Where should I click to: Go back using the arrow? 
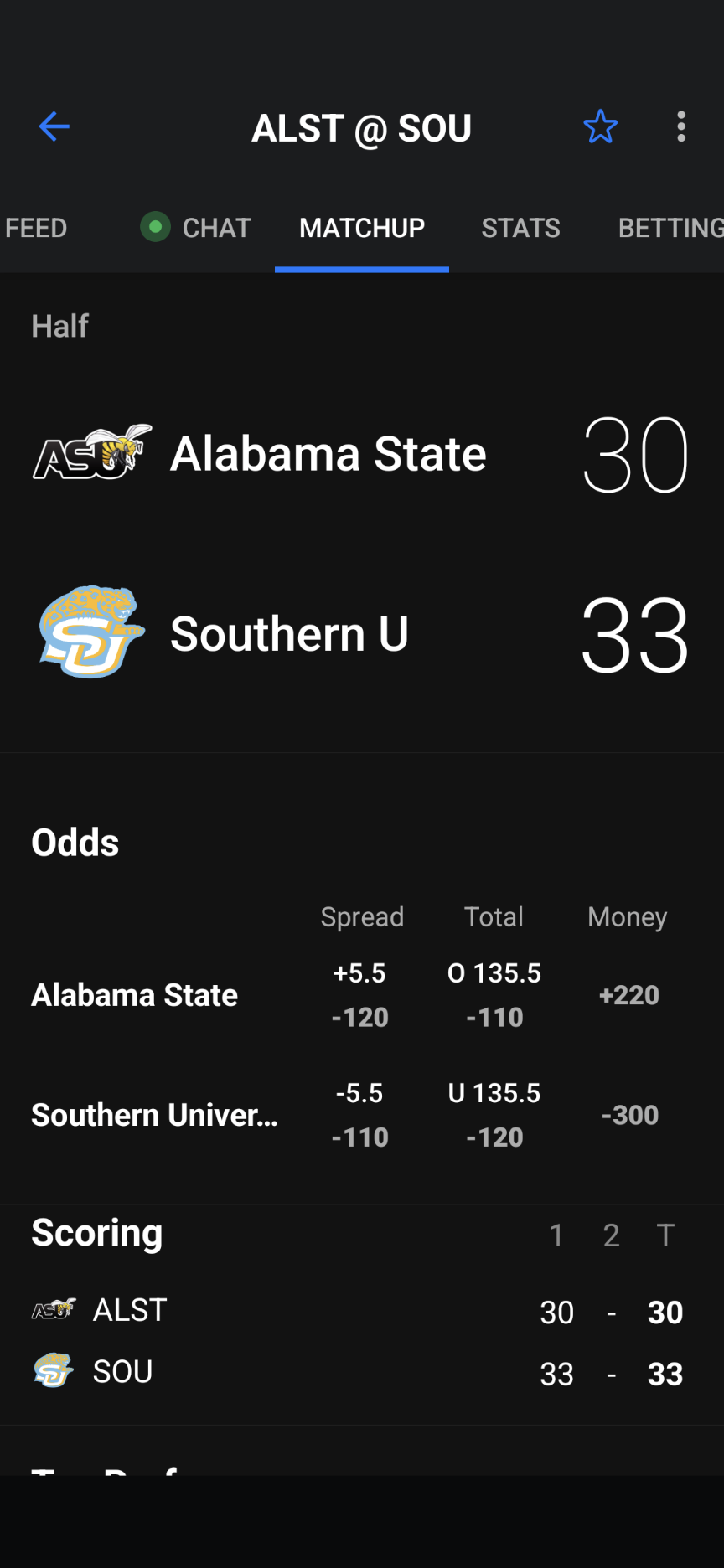tap(54, 127)
